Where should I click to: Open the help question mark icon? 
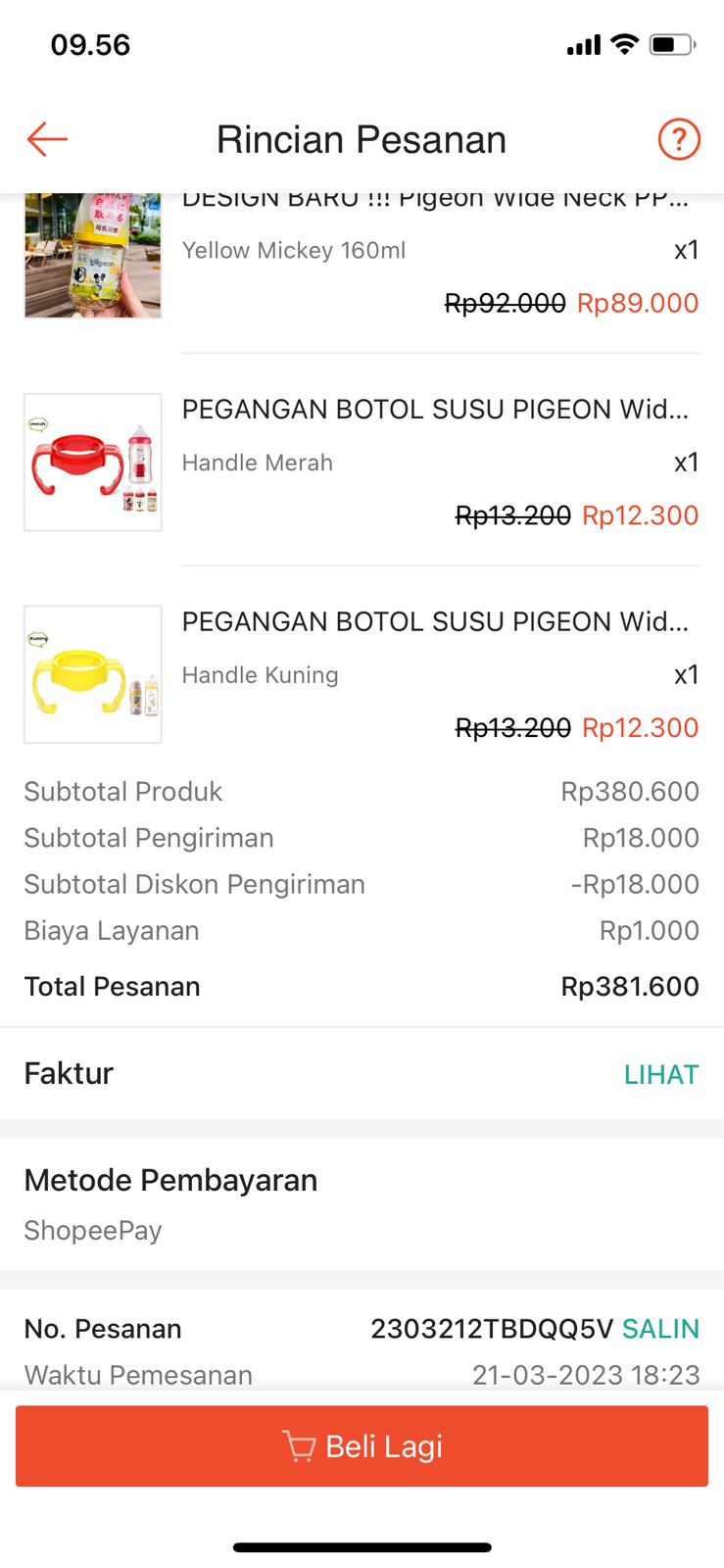(x=678, y=139)
